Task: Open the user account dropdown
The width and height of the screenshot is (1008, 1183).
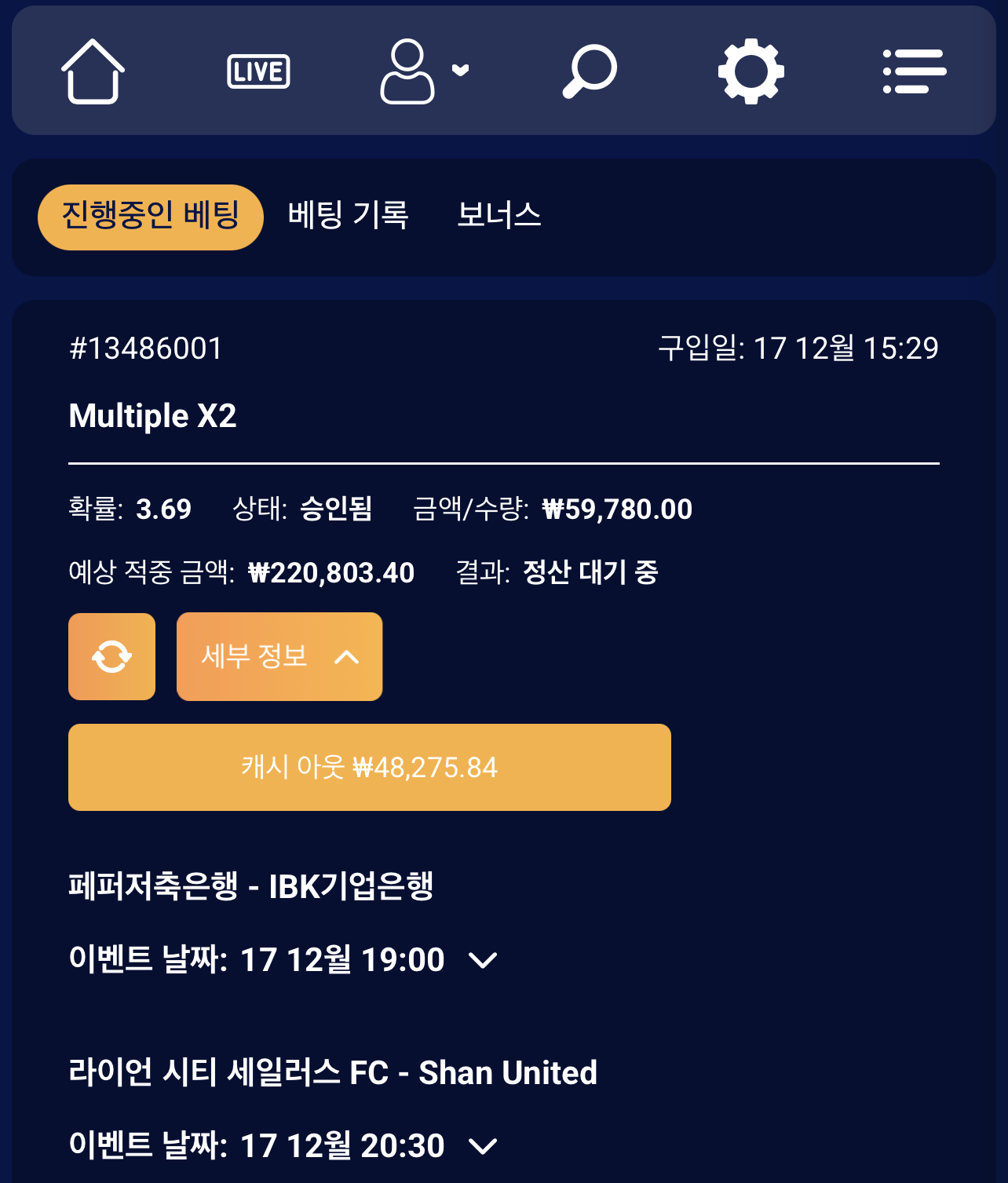Action: pos(424,71)
